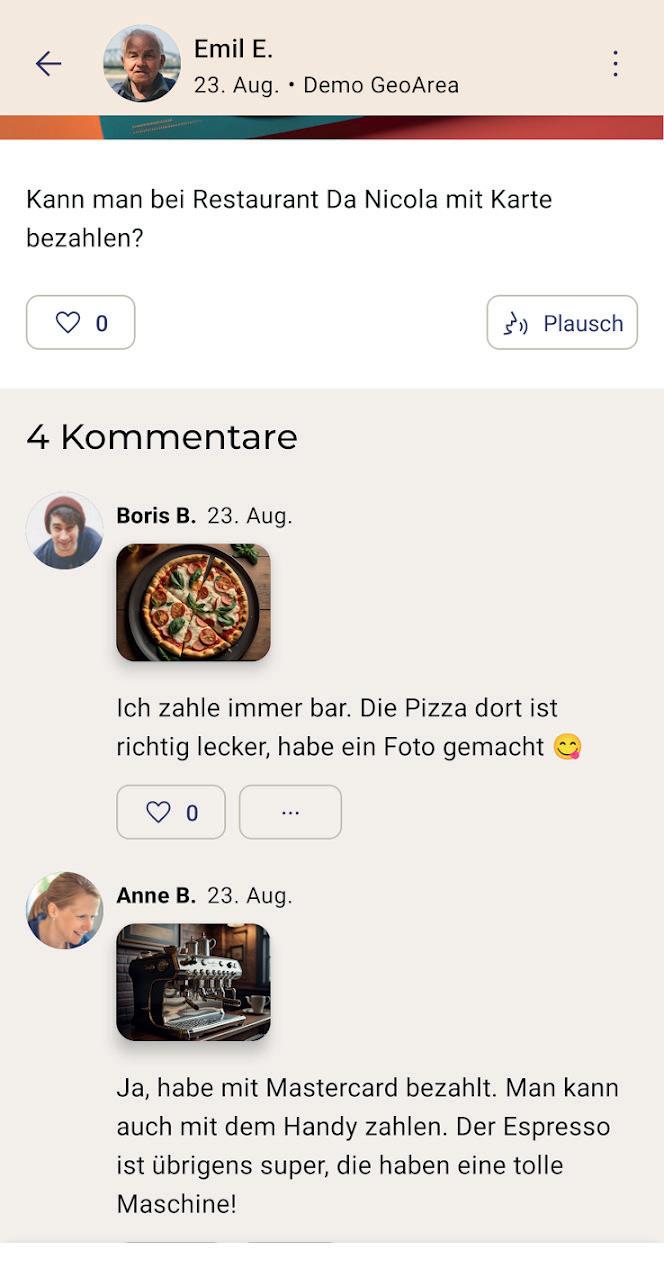Tap the Plausch category chip
Viewport: 664px width, 1262px height.
(x=562, y=323)
